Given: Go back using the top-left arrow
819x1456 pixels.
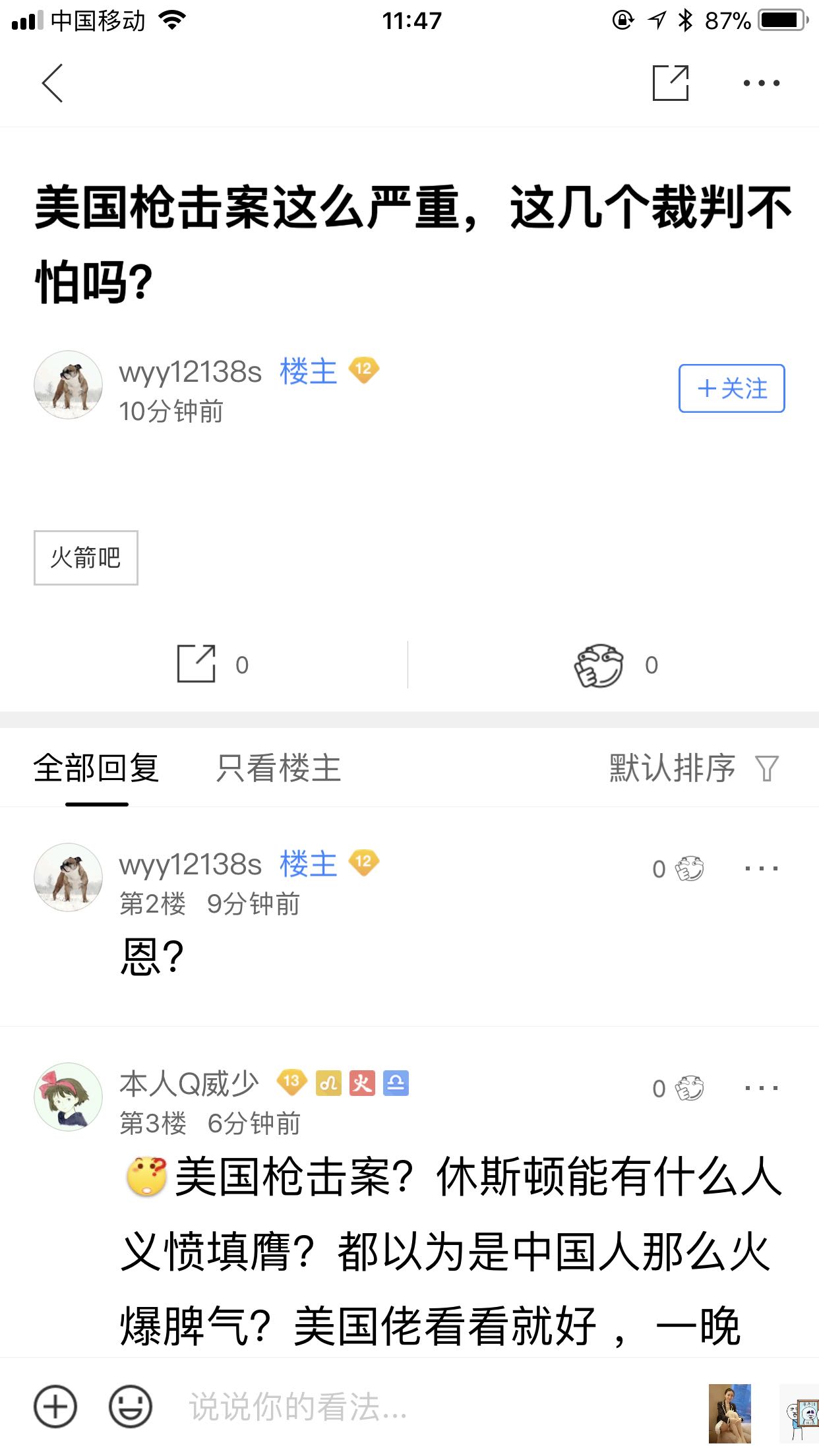Looking at the screenshot, I should click(52, 83).
